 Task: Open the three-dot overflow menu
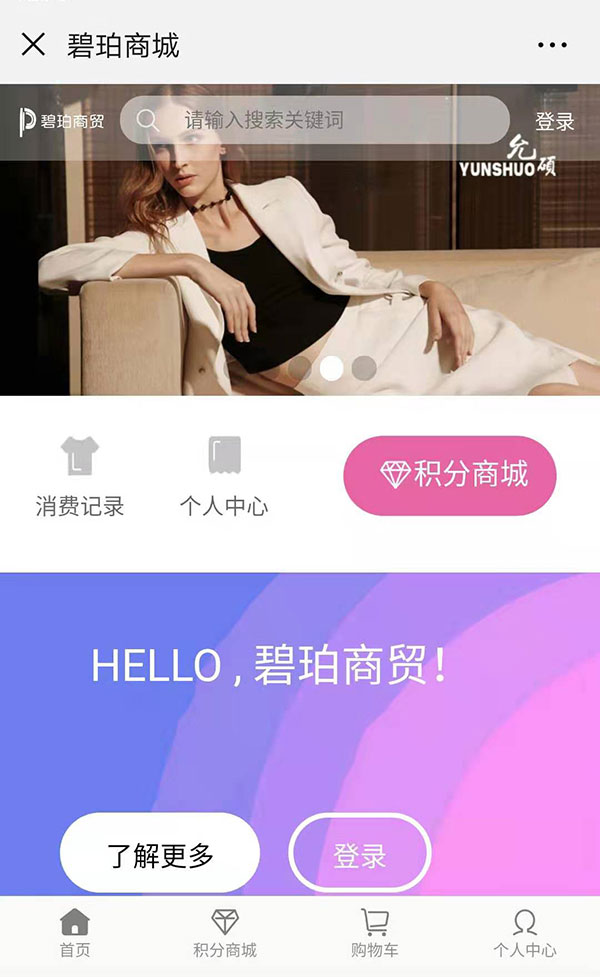[x=552, y=45]
